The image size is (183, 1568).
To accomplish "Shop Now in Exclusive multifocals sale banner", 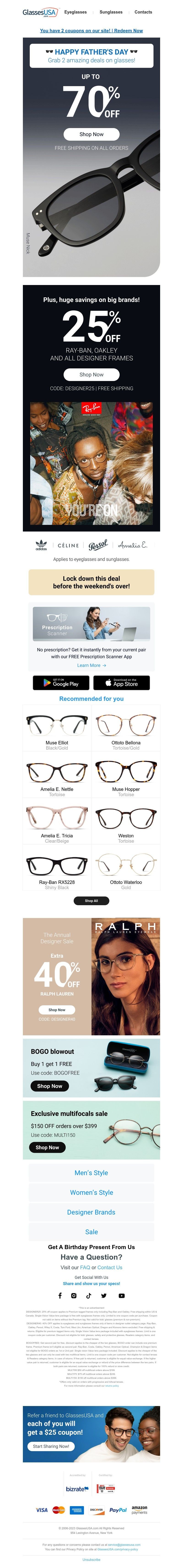I will [x=47, y=1147].
